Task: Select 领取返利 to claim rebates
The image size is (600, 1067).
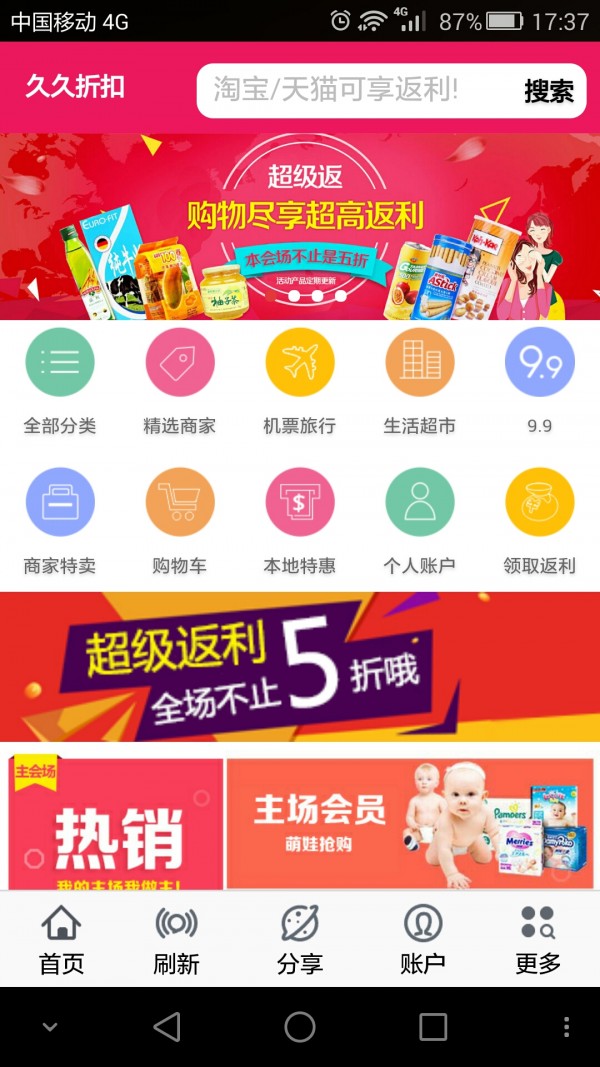Action: click(x=539, y=521)
